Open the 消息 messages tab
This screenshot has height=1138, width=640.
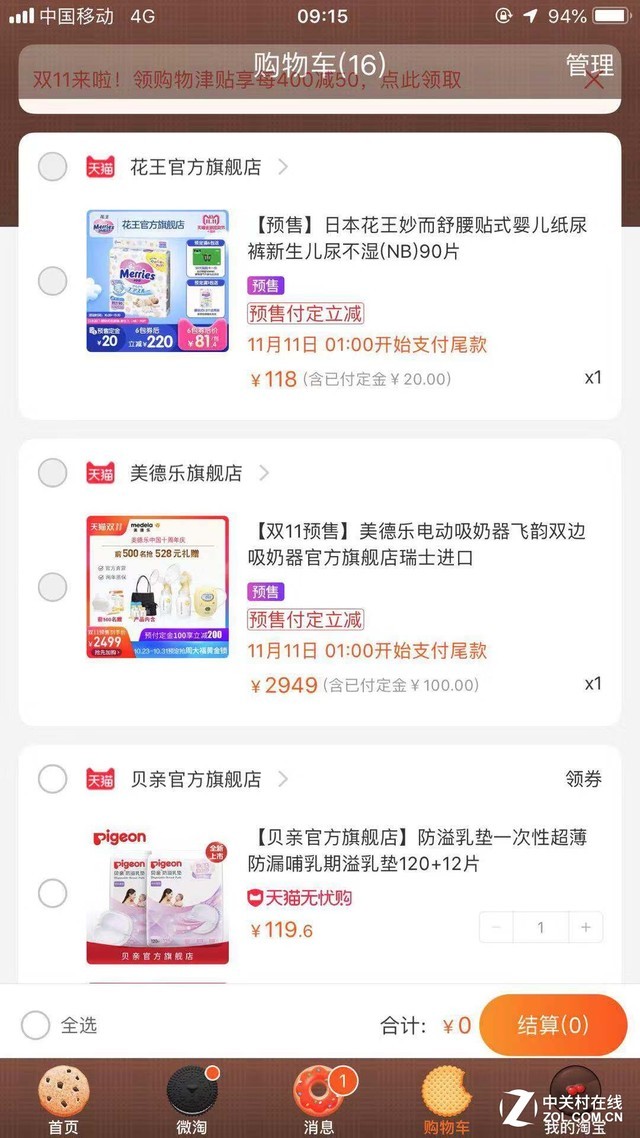pos(319,1100)
